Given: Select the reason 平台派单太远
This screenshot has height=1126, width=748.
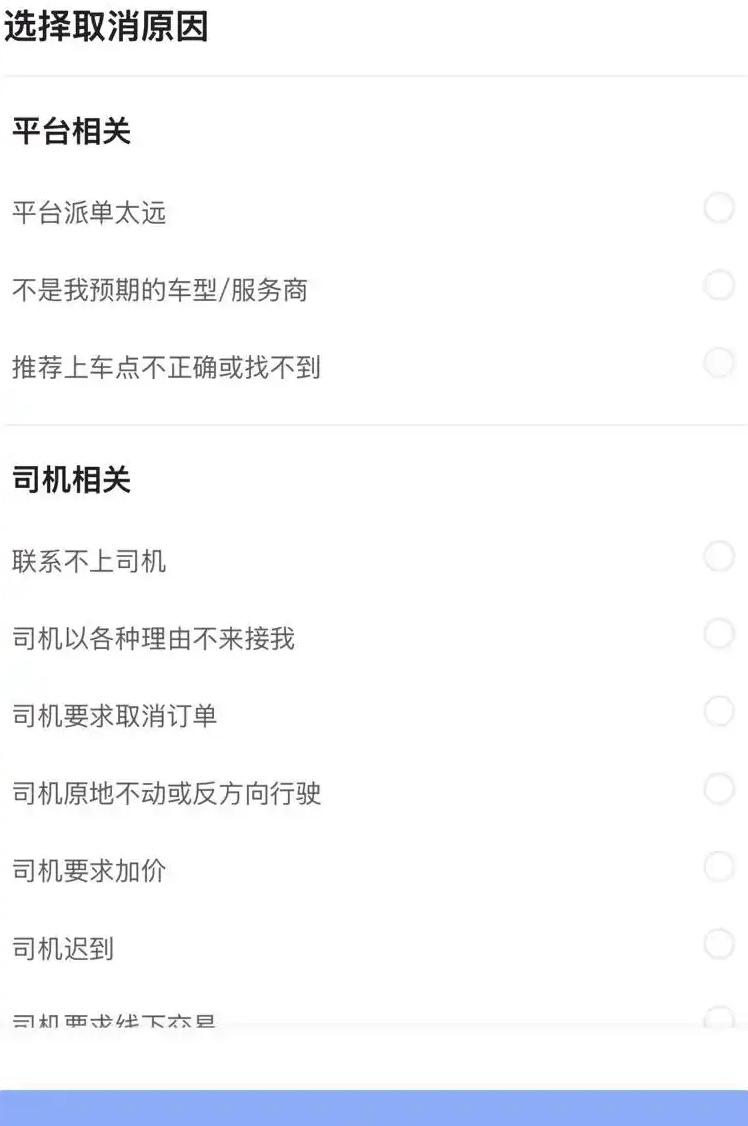Looking at the screenshot, I should pos(718,209).
